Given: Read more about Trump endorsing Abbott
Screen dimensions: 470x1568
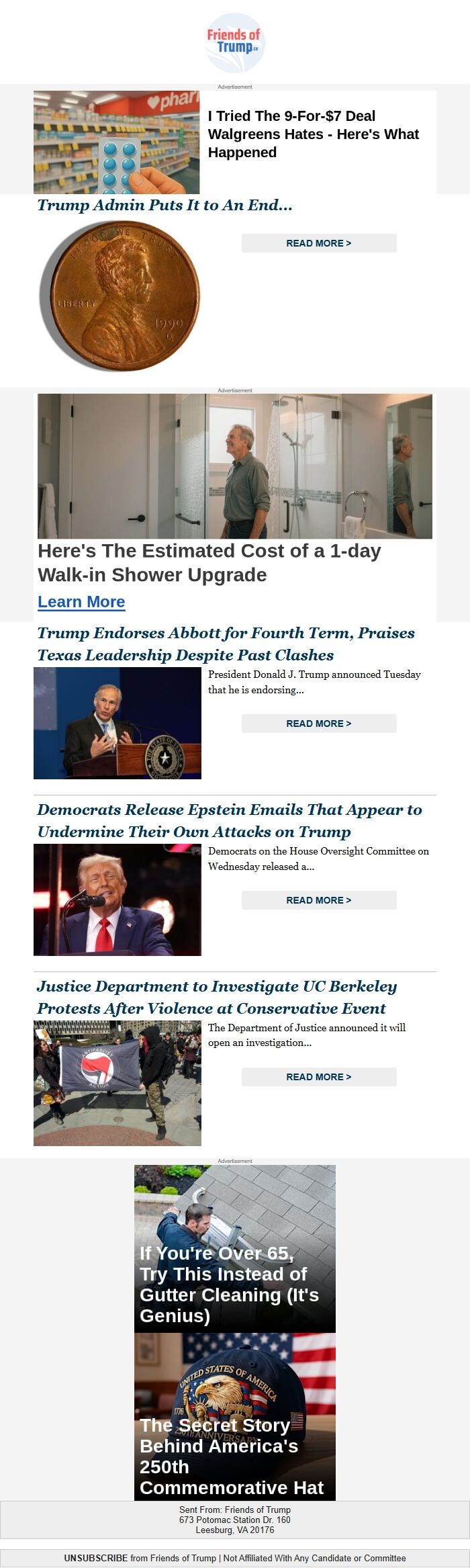Looking at the screenshot, I should [x=318, y=724].
